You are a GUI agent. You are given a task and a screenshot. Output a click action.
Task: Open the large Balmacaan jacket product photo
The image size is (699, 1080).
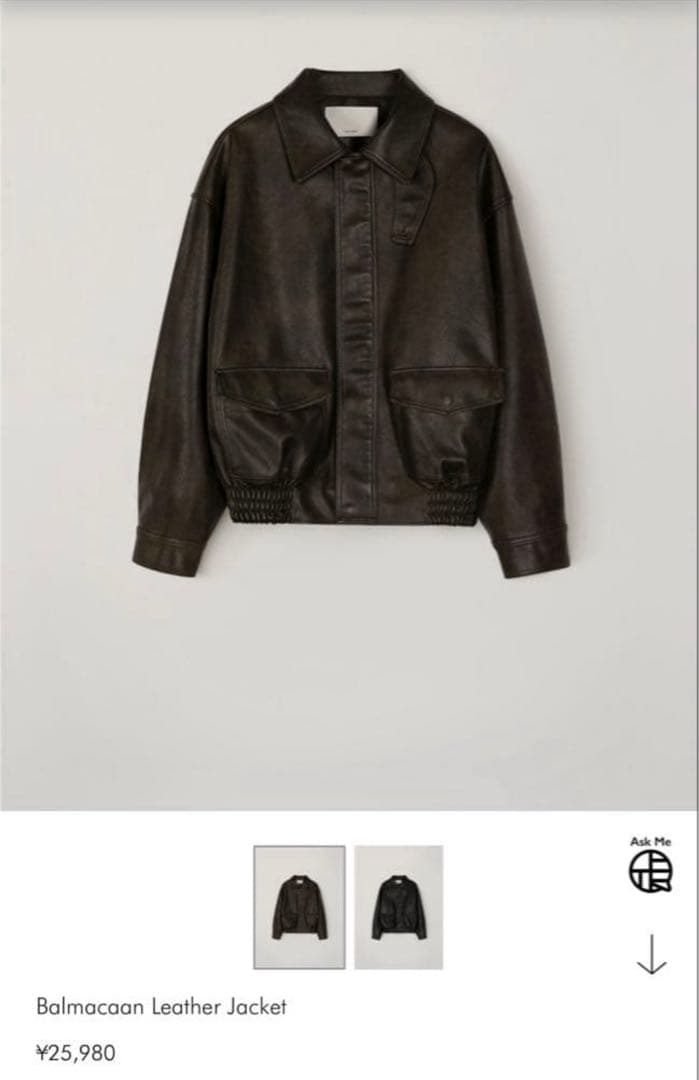click(350, 330)
